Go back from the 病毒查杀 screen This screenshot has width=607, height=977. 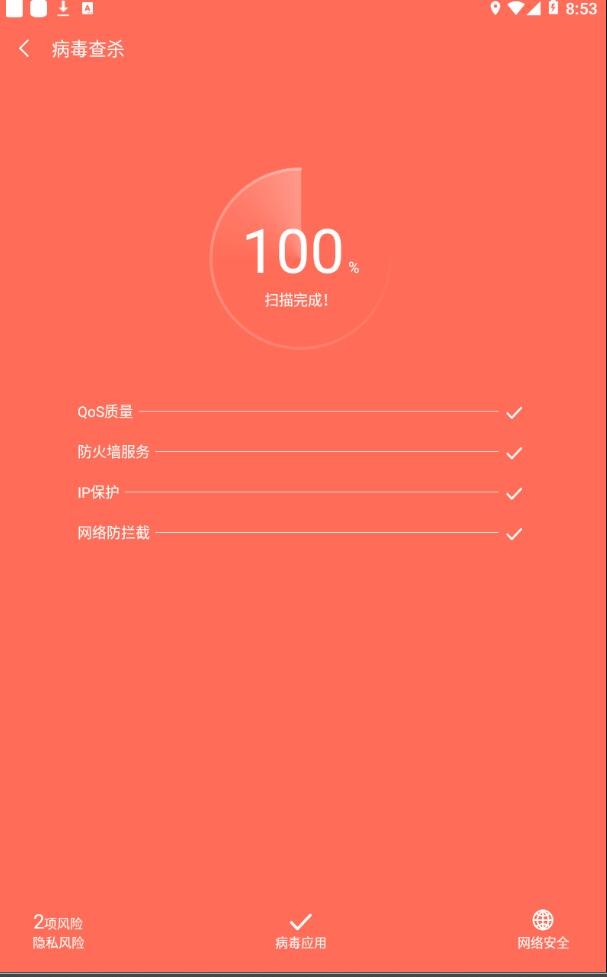click(x=25, y=49)
